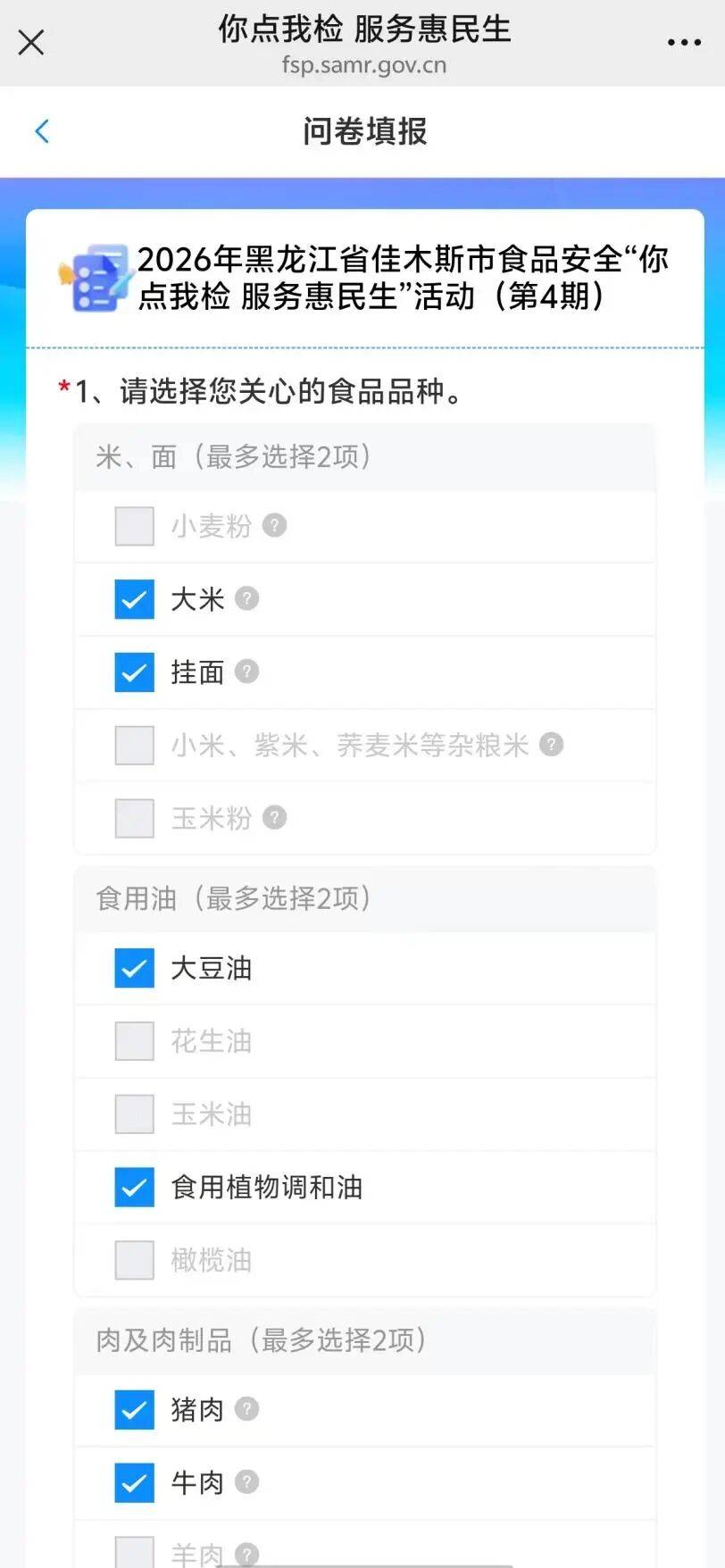Select the 玉米油 checkbox
The height and width of the screenshot is (1568, 725).
[x=134, y=1114]
